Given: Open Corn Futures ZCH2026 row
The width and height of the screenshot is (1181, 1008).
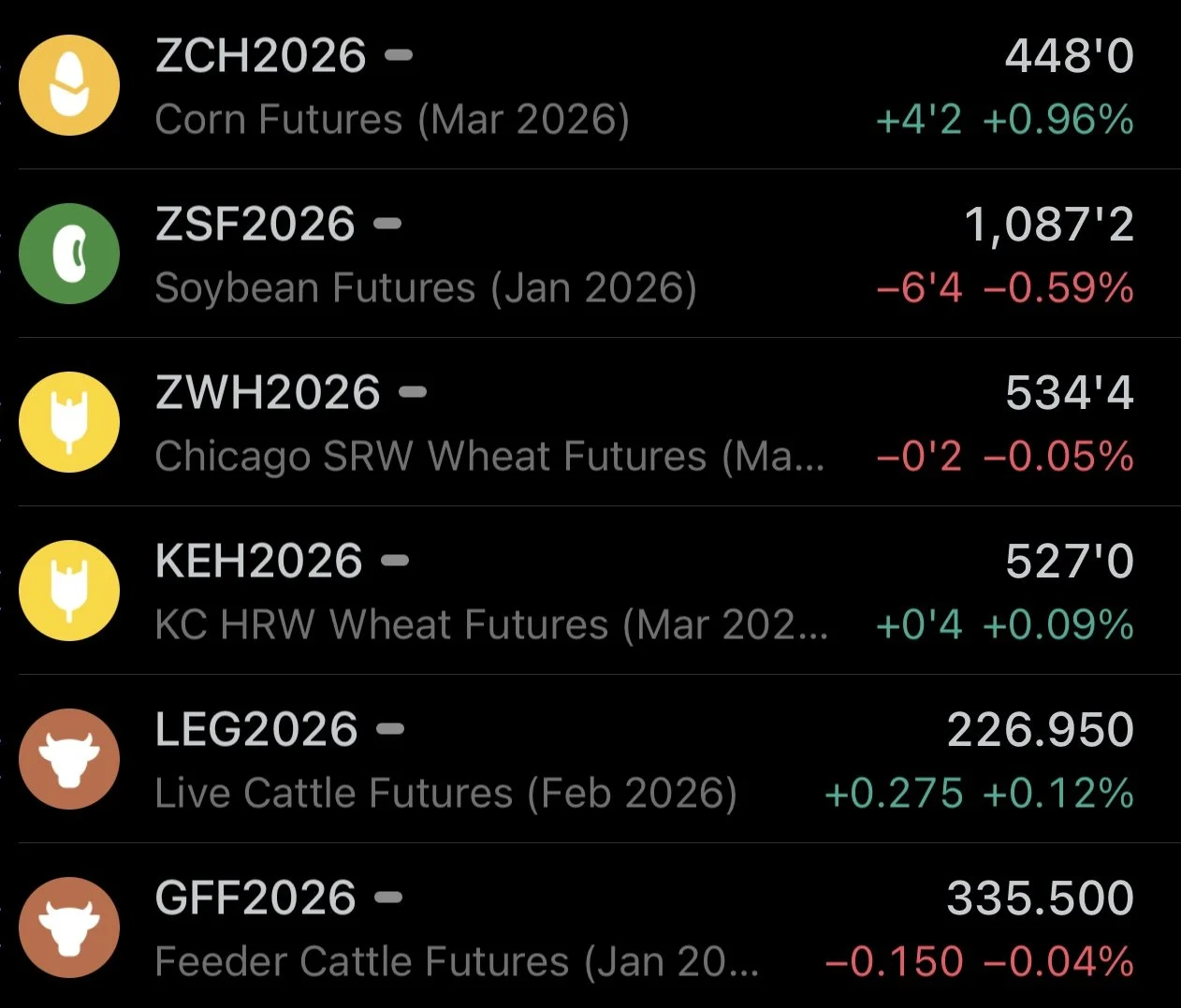Looking at the screenshot, I should click(x=590, y=86).
